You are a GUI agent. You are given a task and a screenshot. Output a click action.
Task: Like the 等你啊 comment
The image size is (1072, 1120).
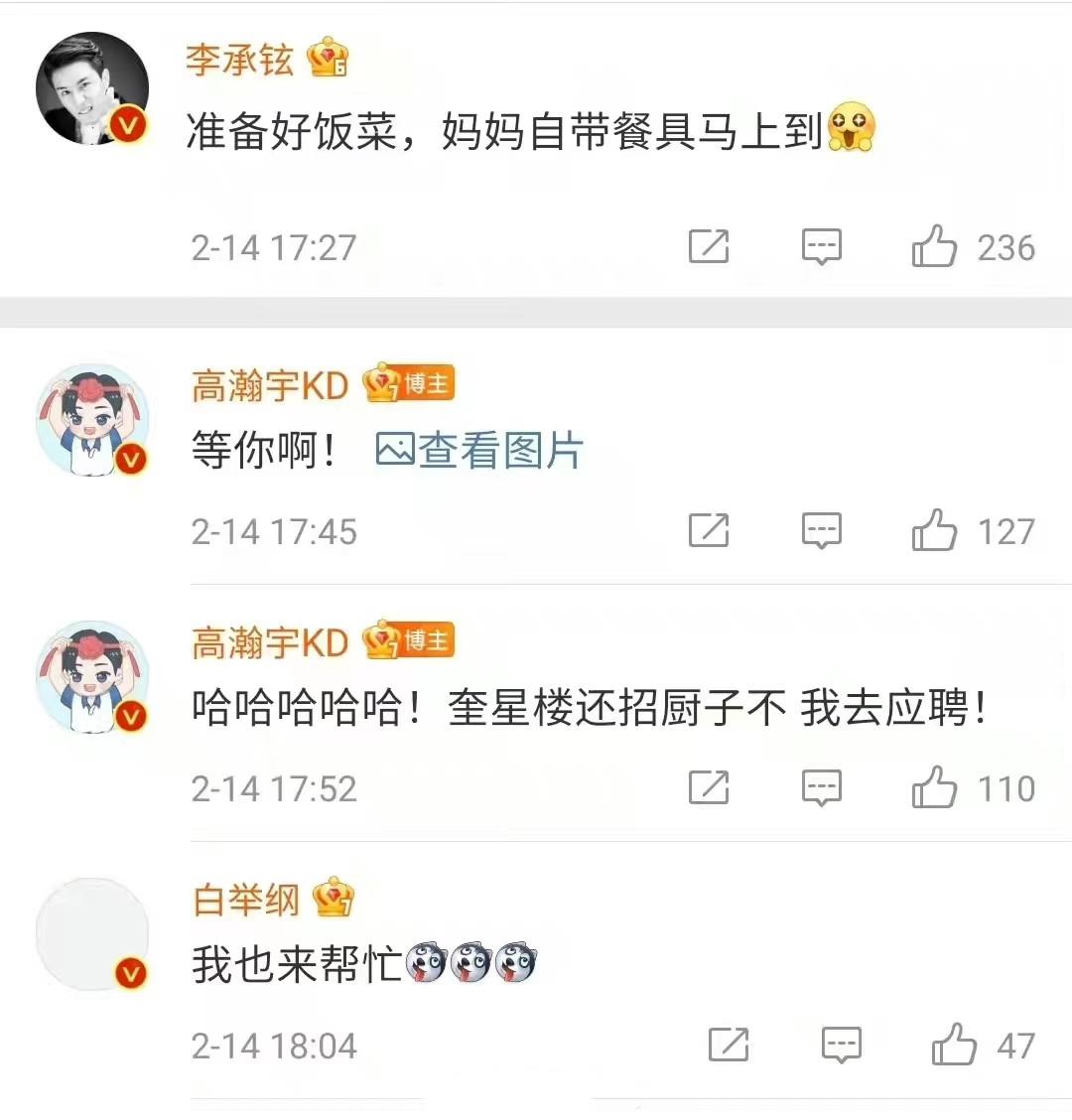click(x=935, y=531)
